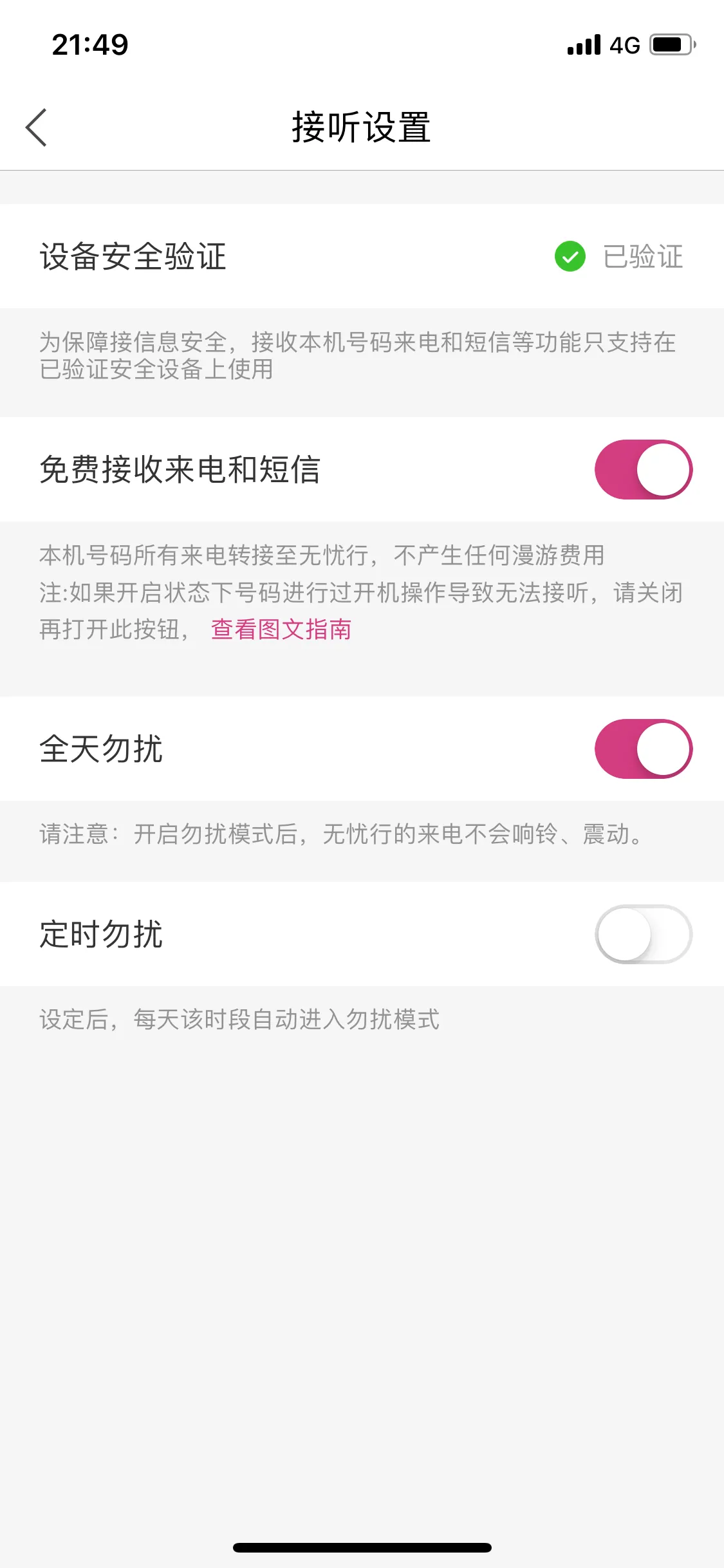The height and width of the screenshot is (1568, 724).
Task: Go back from 接听设置 page
Action: [x=37, y=127]
